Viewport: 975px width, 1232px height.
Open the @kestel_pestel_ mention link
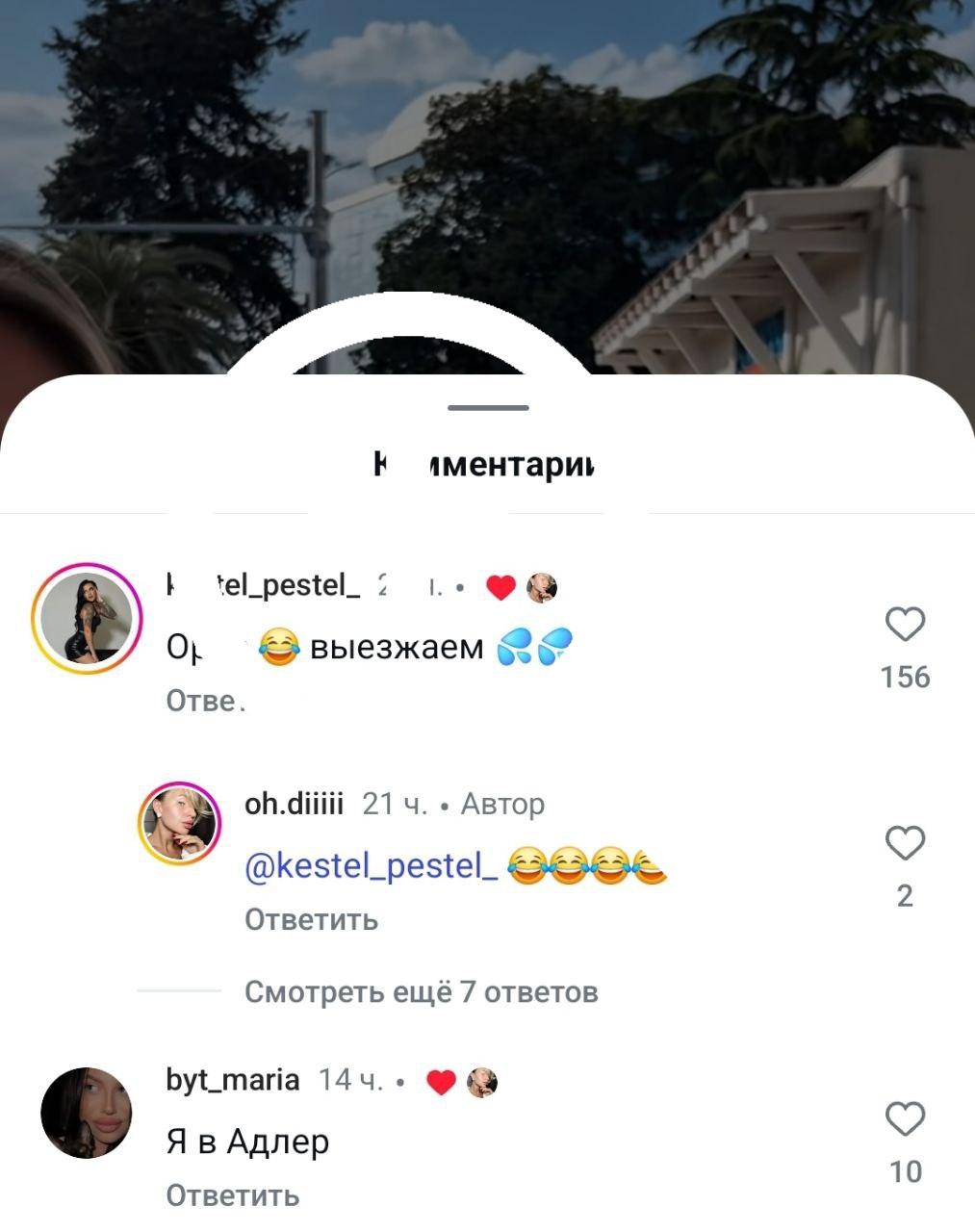coord(372,866)
